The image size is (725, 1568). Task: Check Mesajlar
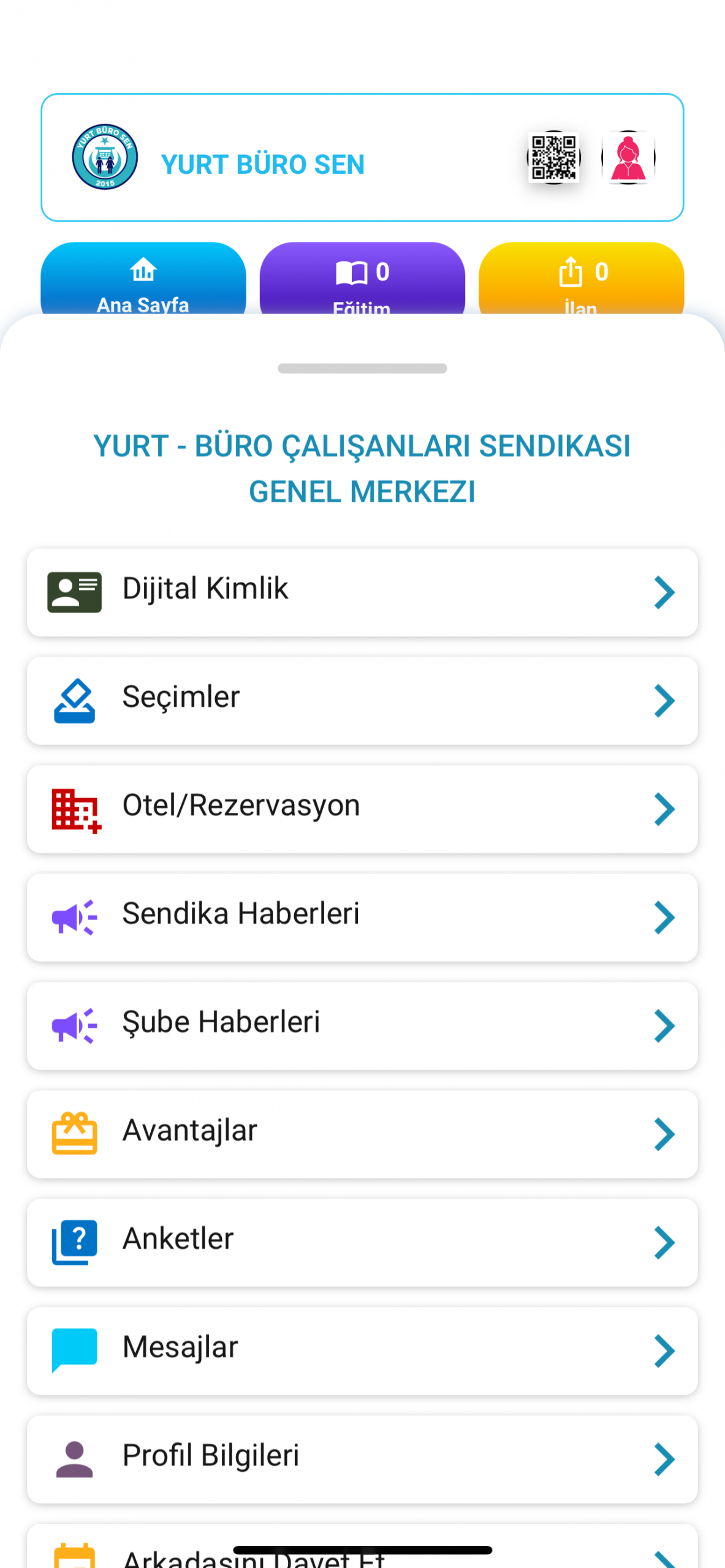click(x=362, y=1351)
